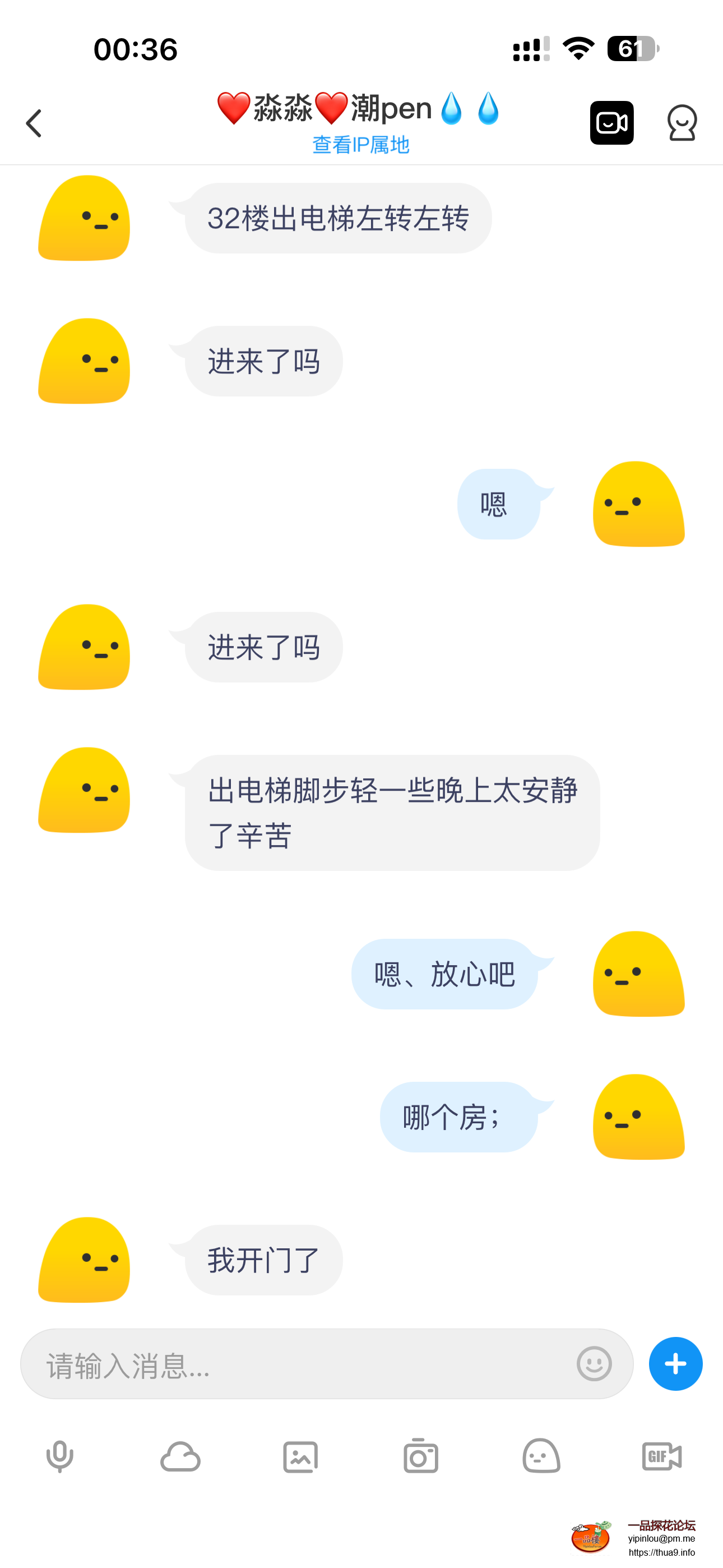Screen dimensions: 723x1568
Task: Open the cloud file transfer icon
Action: 180,1456
